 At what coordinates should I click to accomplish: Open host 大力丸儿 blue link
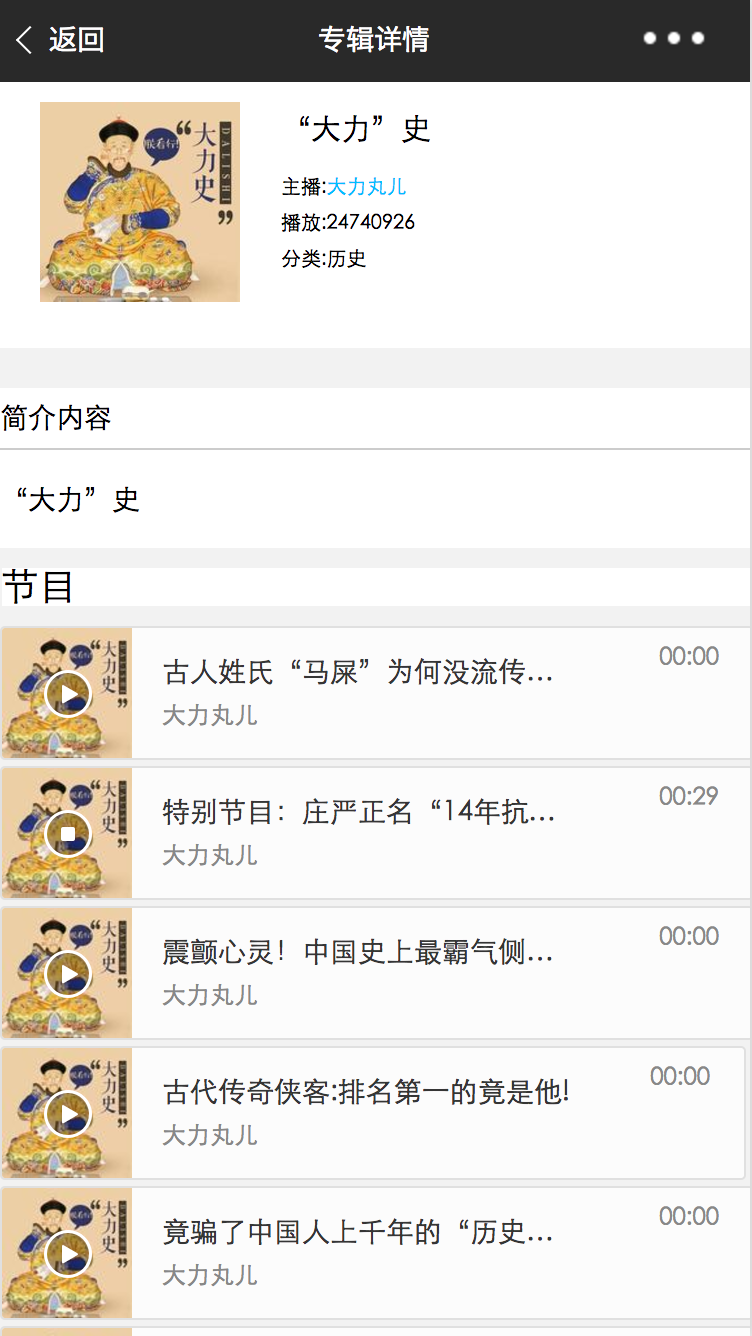(367, 187)
